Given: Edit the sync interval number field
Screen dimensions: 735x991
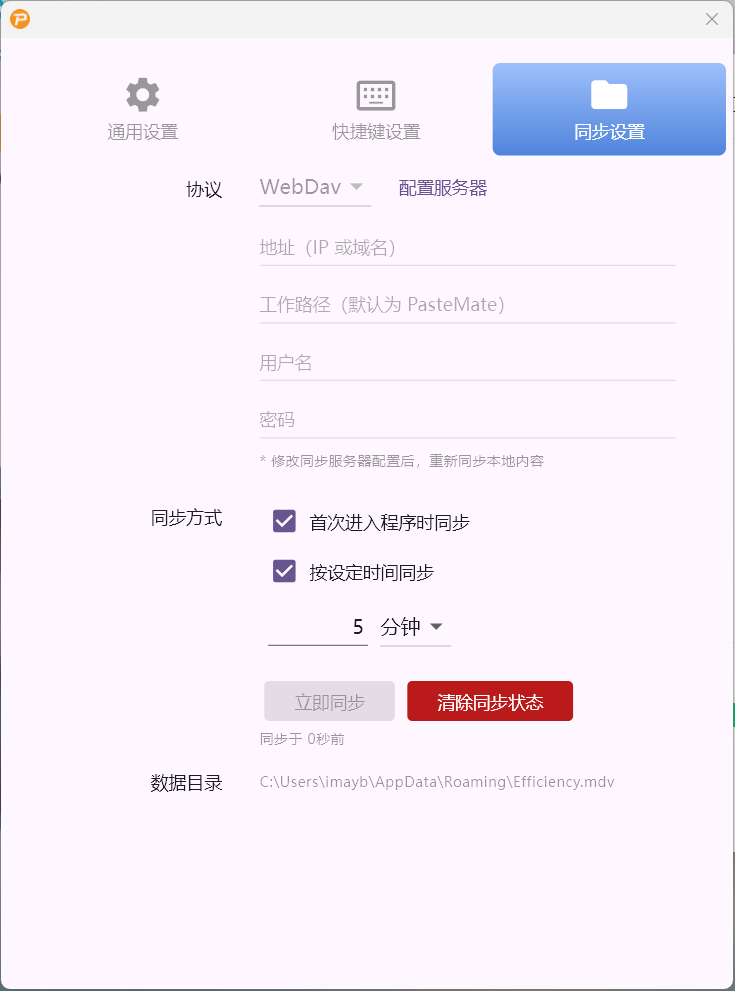Looking at the screenshot, I should [318, 628].
